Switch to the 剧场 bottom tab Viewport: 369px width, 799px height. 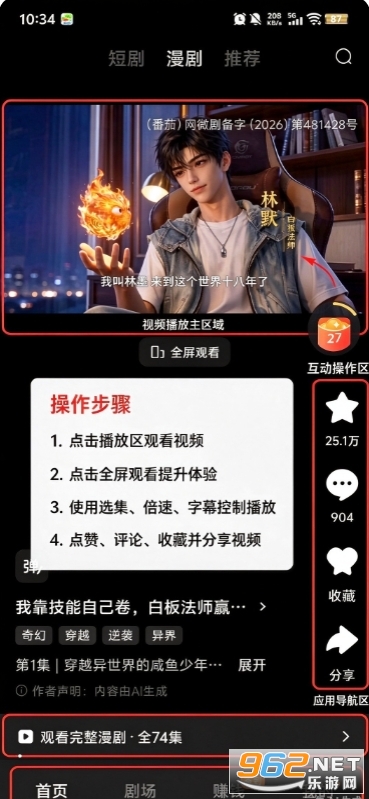140,791
